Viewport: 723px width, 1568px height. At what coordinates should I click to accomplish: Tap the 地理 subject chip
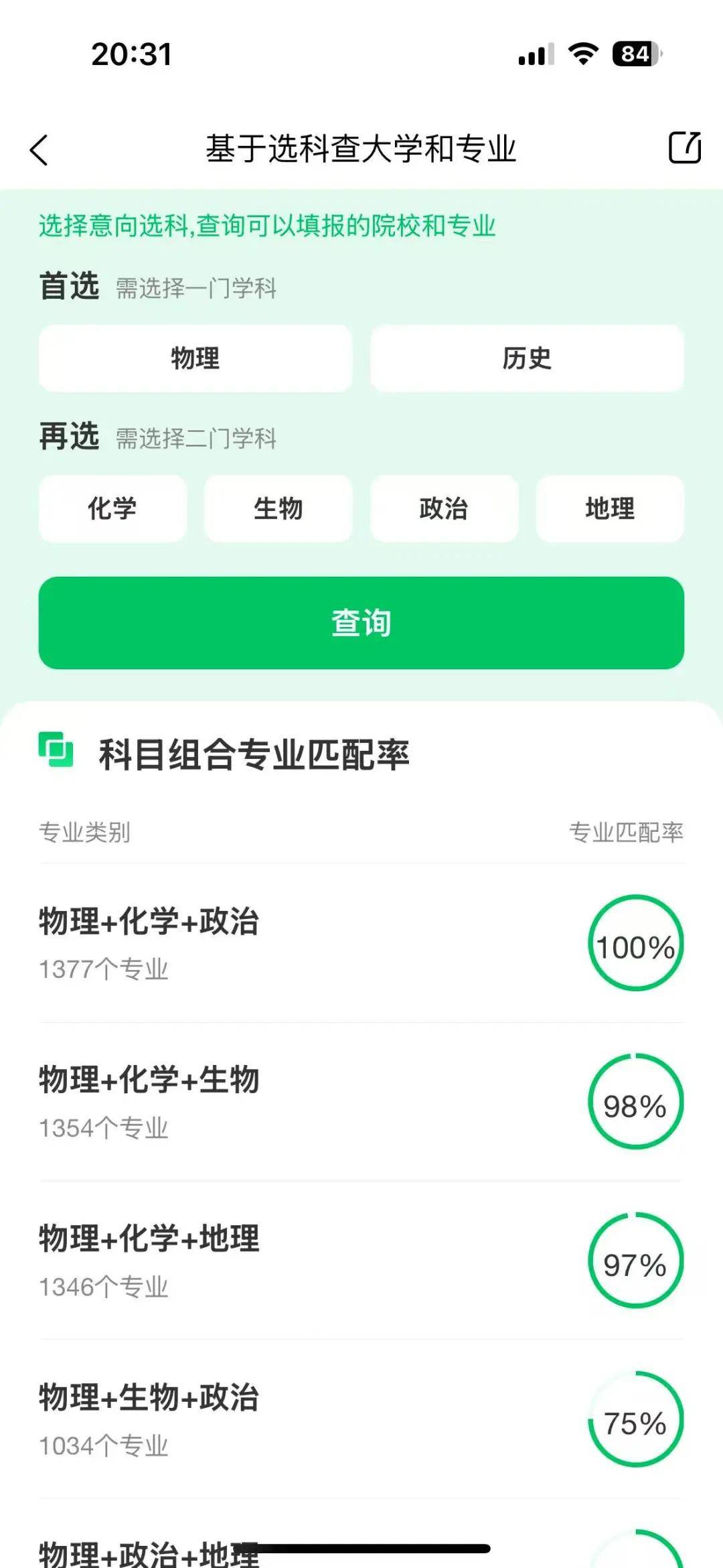pos(609,508)
